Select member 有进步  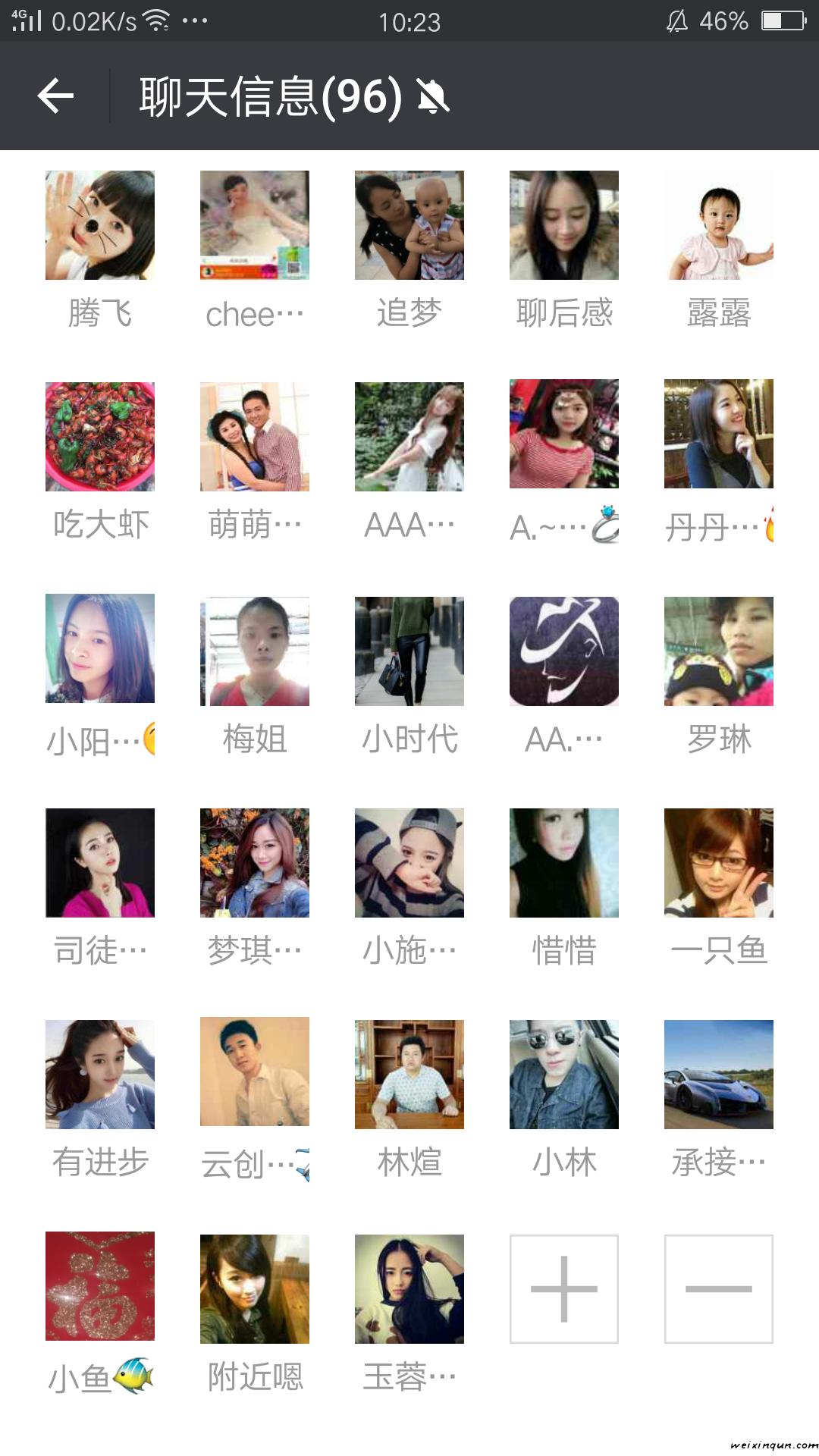100,1075
